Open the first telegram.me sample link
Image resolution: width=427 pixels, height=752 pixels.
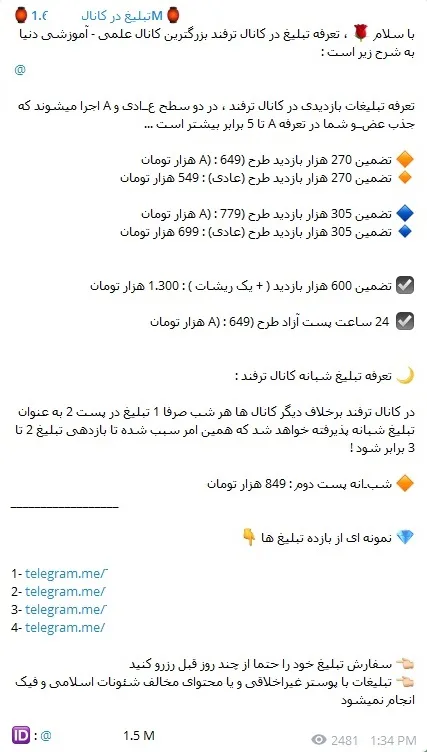pos(66,573)
